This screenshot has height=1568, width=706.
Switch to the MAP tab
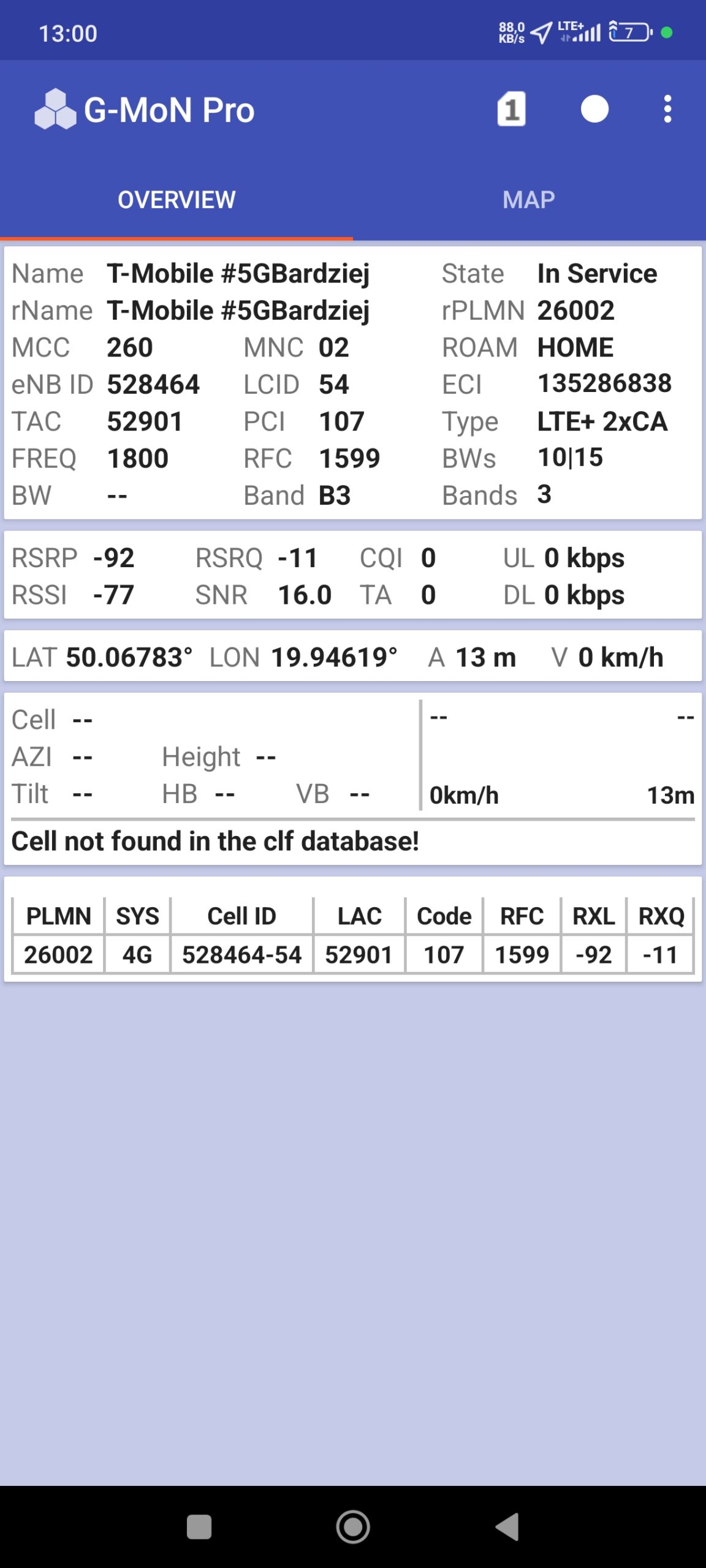click(529, 200)
